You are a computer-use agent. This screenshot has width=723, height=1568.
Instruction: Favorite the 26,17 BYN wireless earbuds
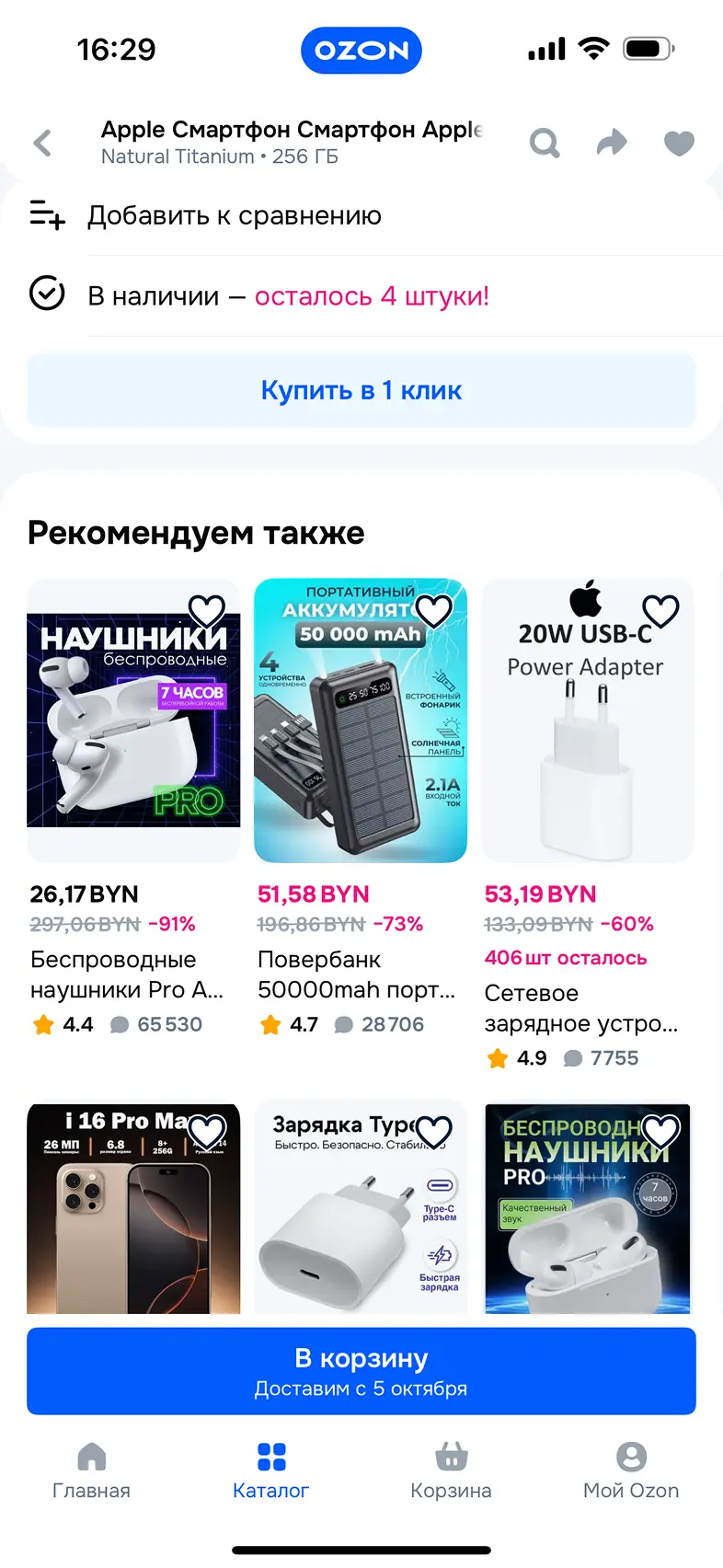(207, 610)
